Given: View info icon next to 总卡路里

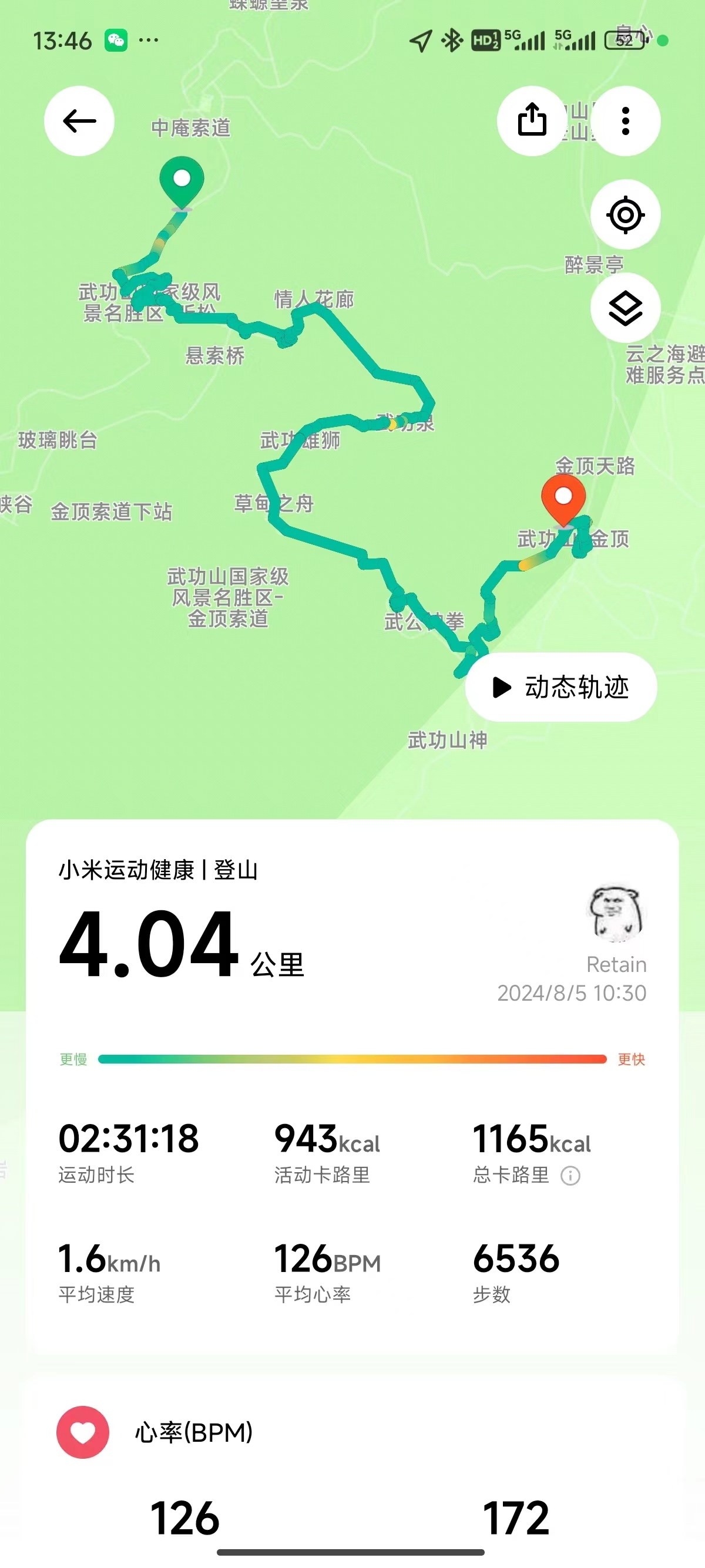Looking at the screenshot, I should (570, 1175).
